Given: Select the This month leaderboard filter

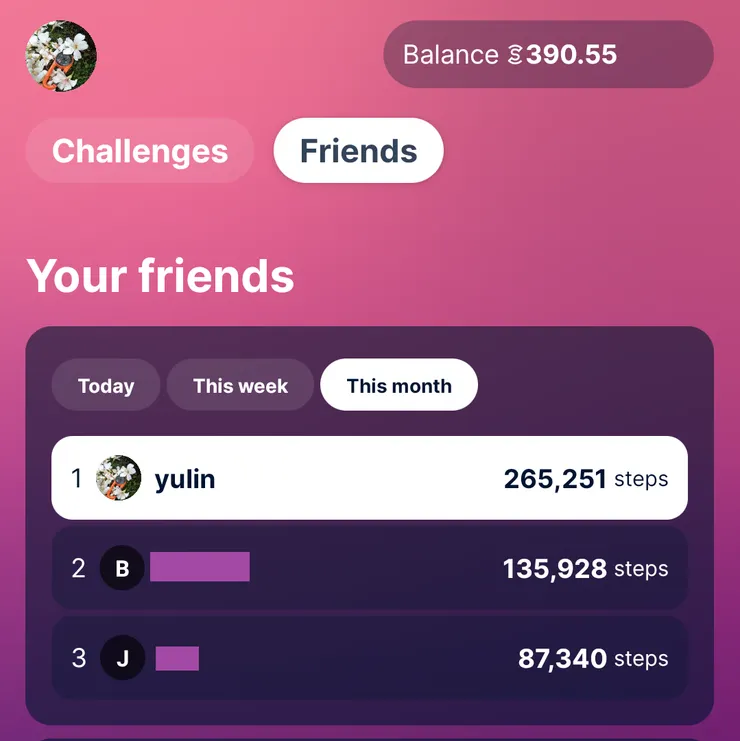Looking at the screenshot, I should tap(398, 385).
